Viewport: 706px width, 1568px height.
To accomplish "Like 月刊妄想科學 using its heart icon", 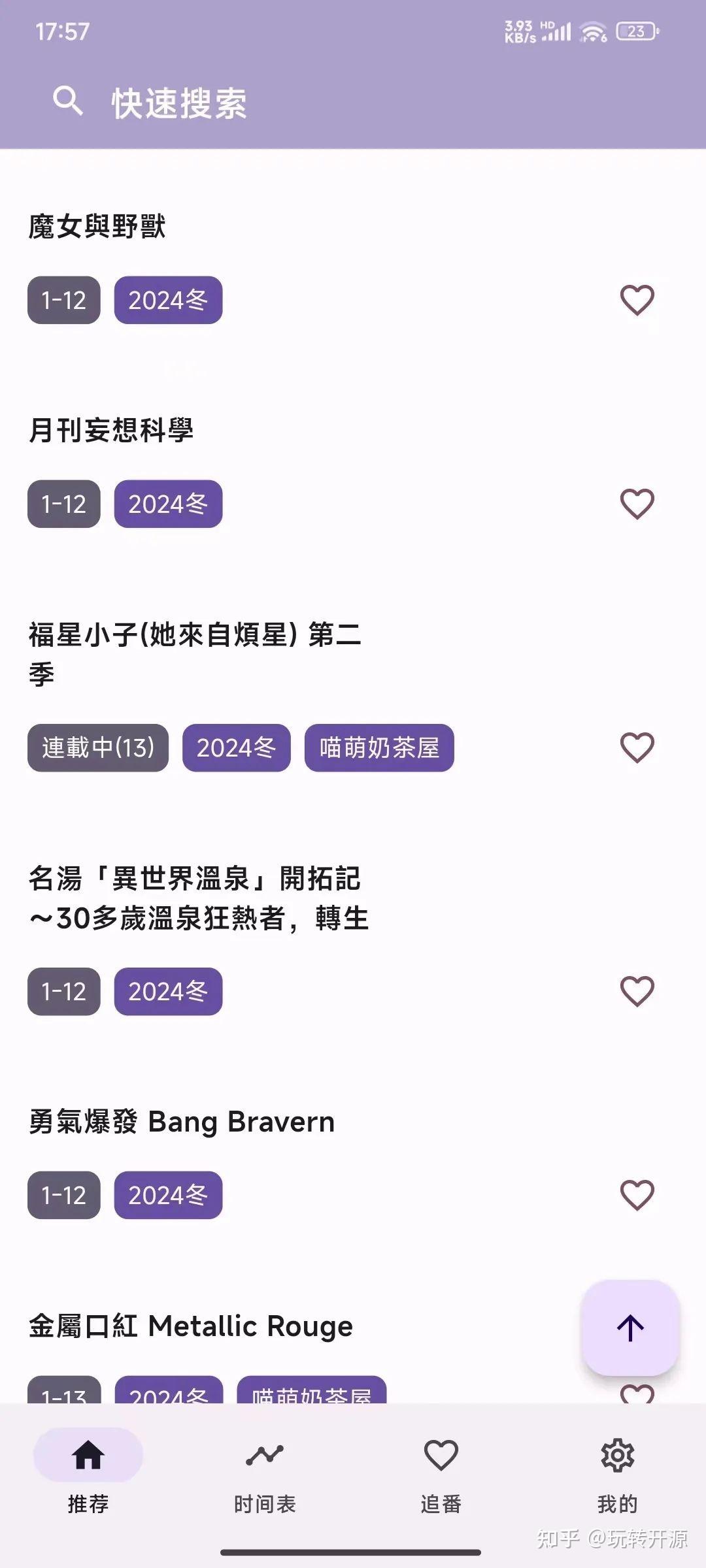I will (x=637, y=504).
